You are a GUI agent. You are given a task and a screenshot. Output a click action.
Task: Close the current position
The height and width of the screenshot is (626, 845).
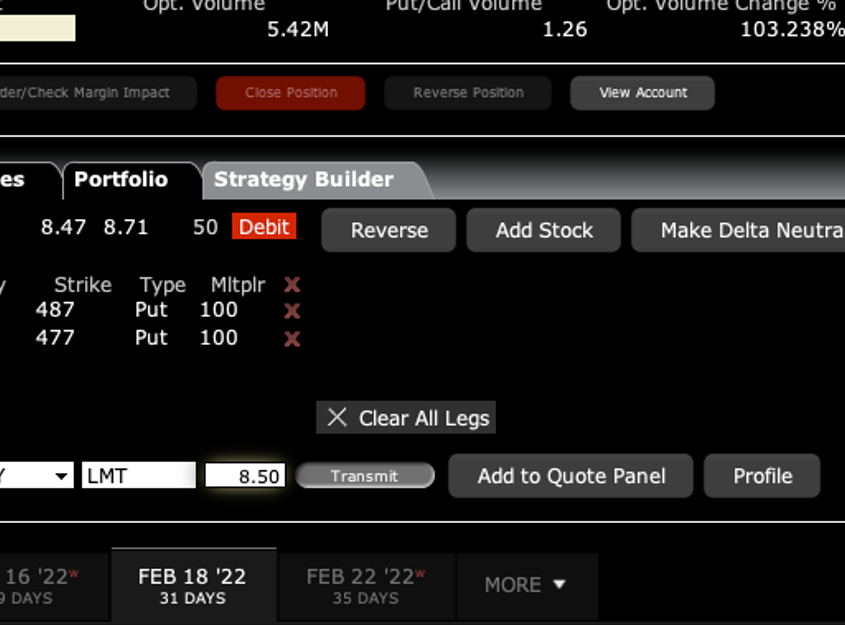(291, 93)
